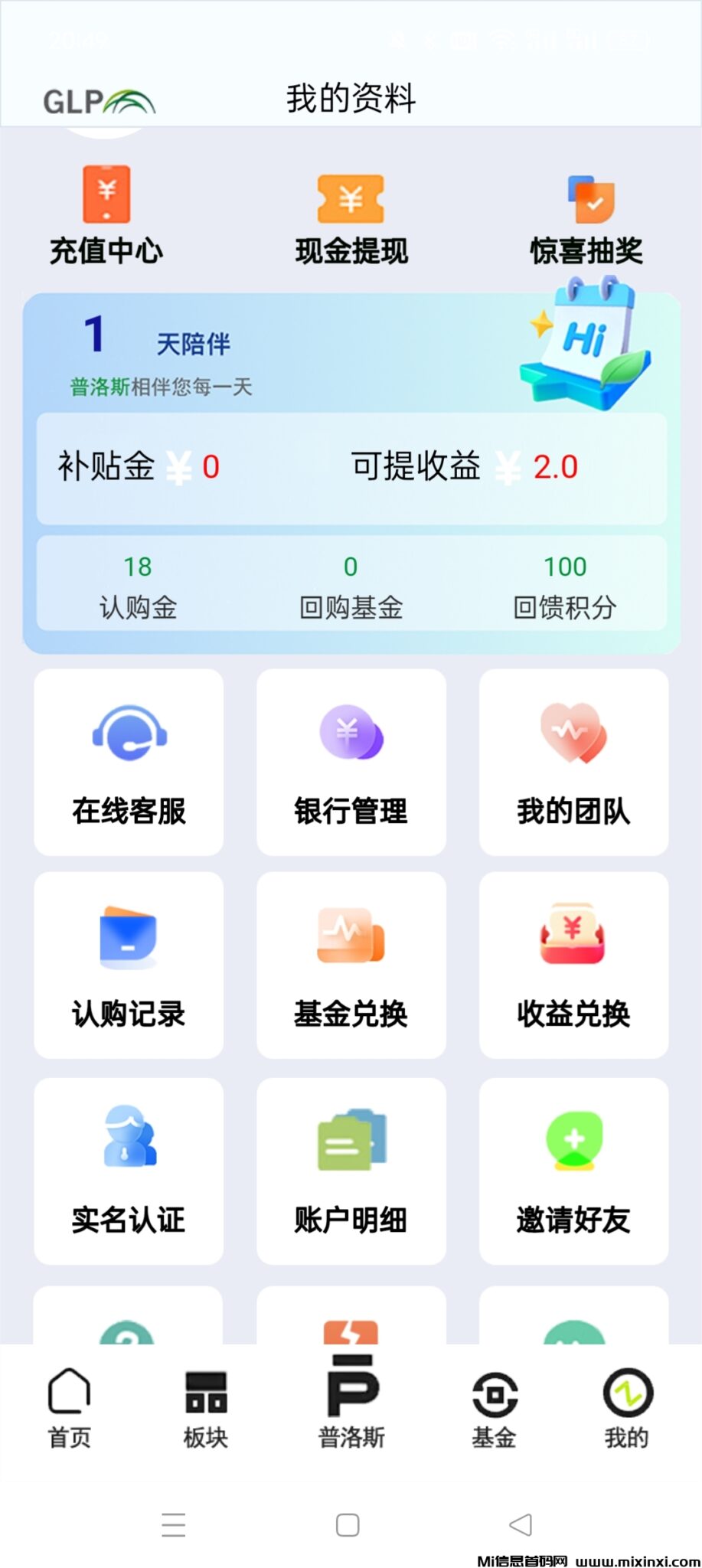
Task: Open 在线客服 customer service
Action: [x=128, y=762]
